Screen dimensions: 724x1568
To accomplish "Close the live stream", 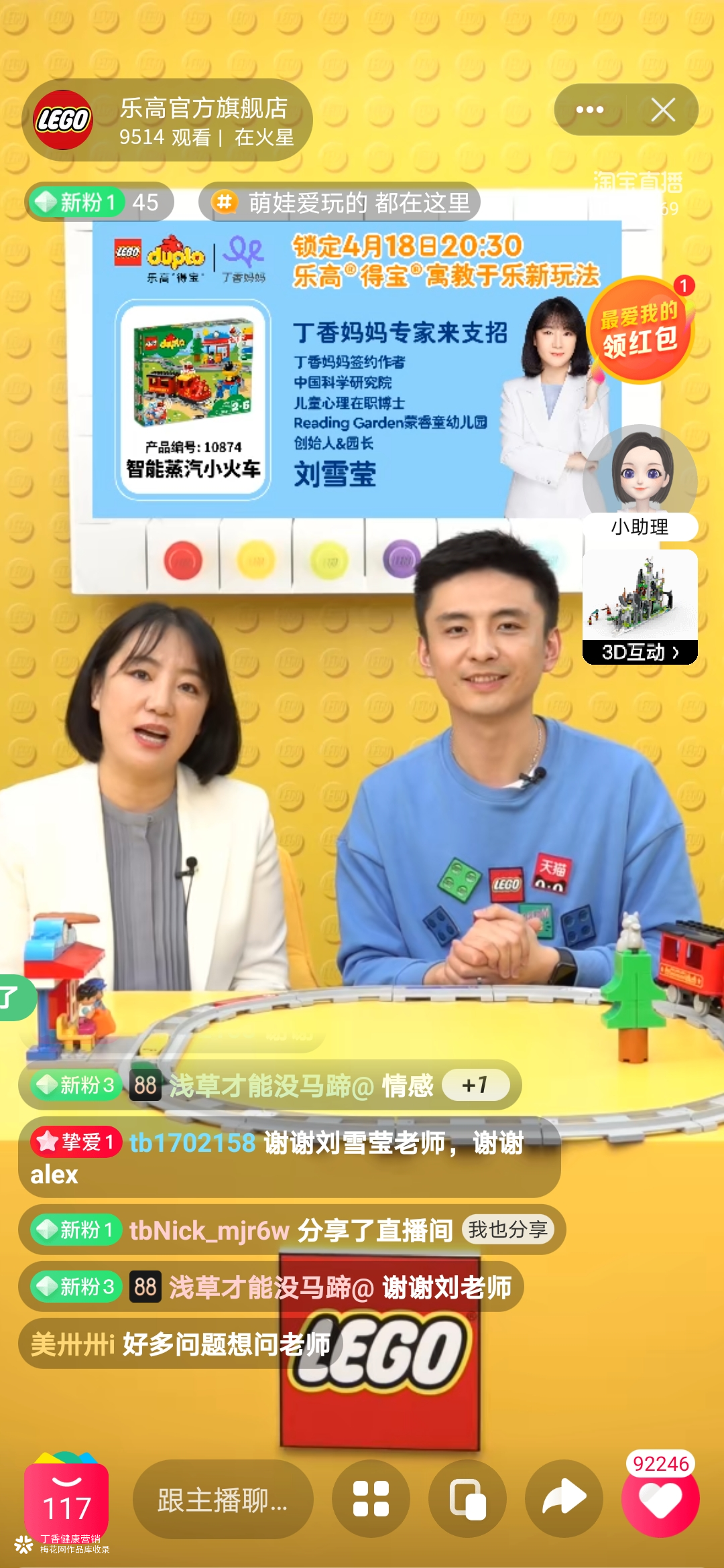I will (663, 110).
